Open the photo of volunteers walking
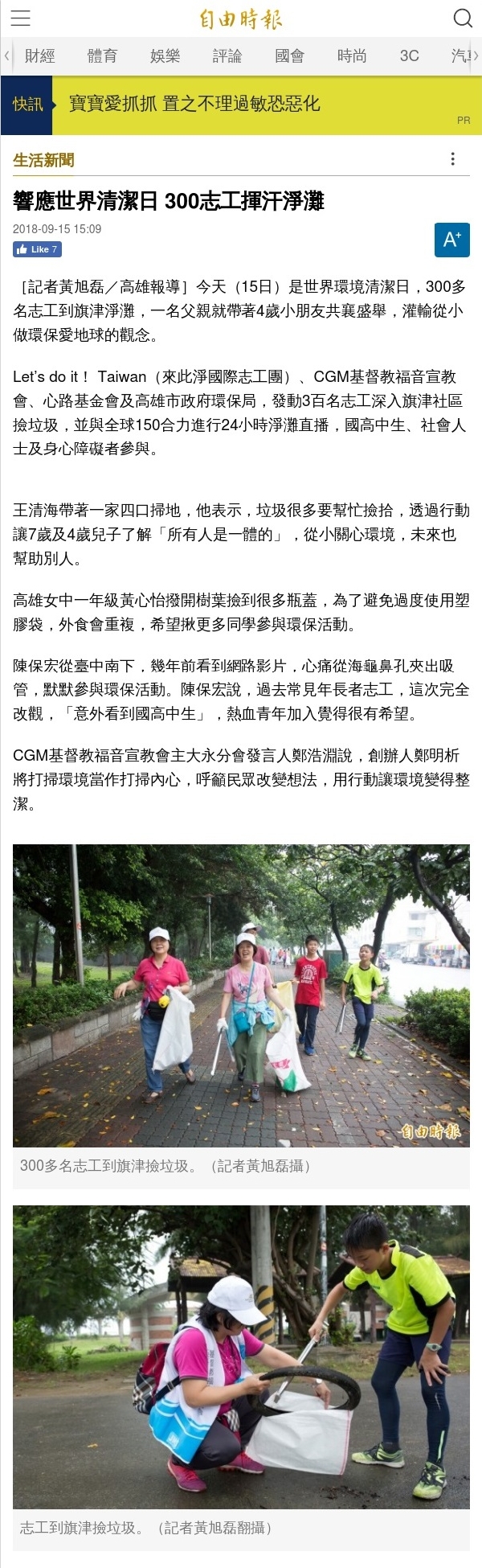 (x=241, y=995)
